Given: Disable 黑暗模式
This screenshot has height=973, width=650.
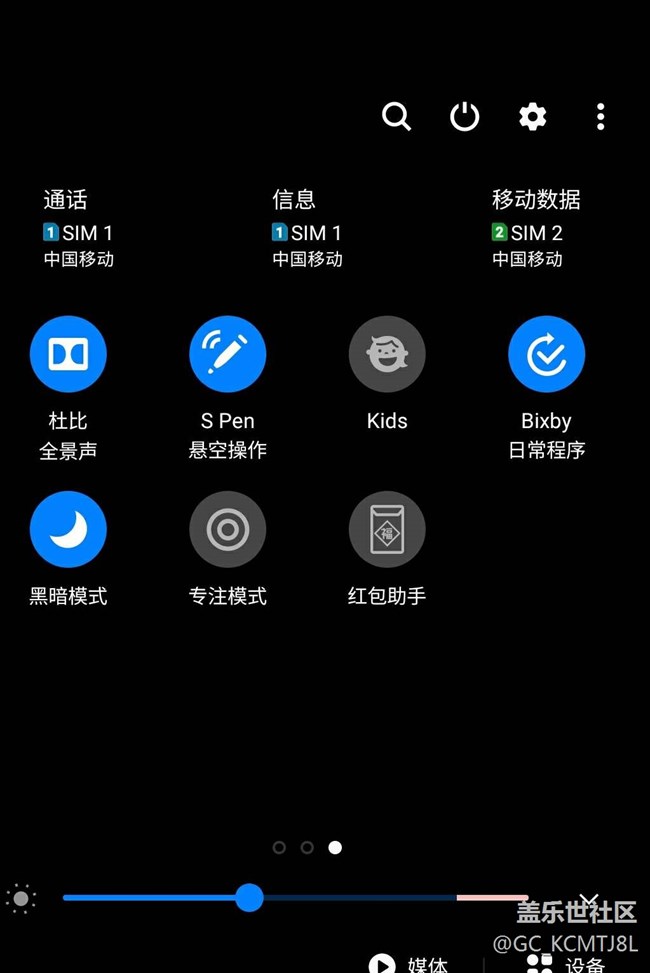Looking at the screenshot, I should (68, 529).
